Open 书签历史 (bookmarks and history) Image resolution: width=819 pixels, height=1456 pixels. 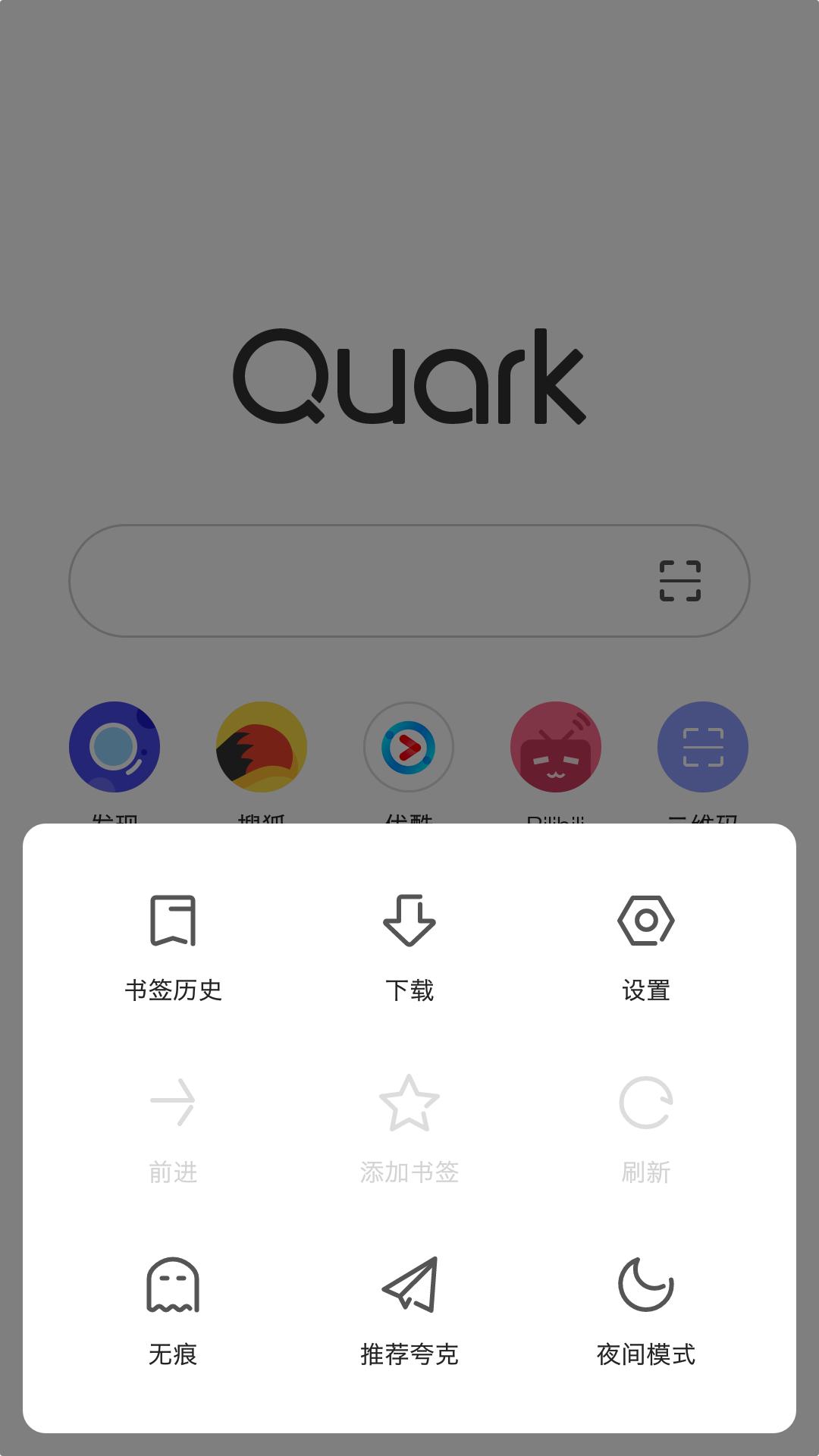pos(173,944)
